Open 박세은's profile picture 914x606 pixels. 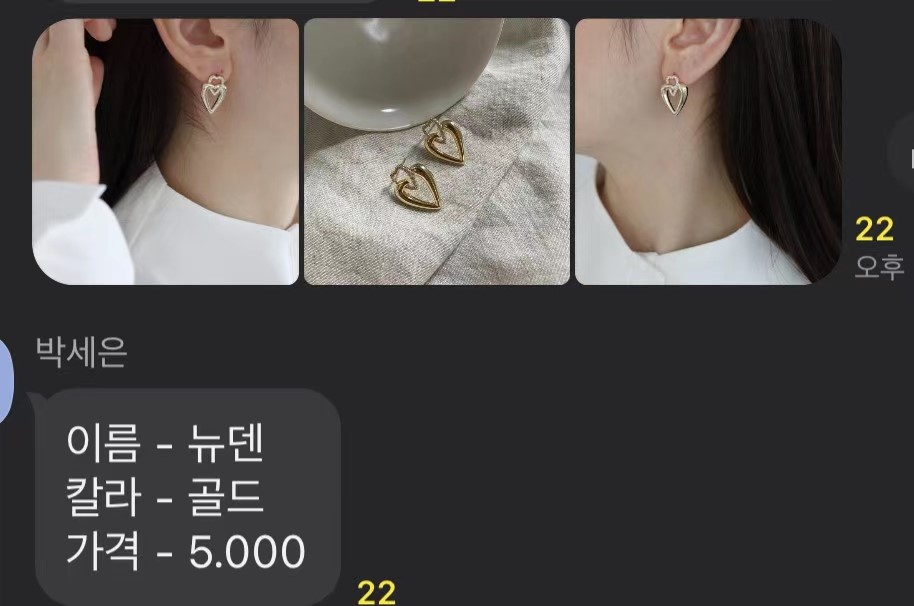(5, 380)
